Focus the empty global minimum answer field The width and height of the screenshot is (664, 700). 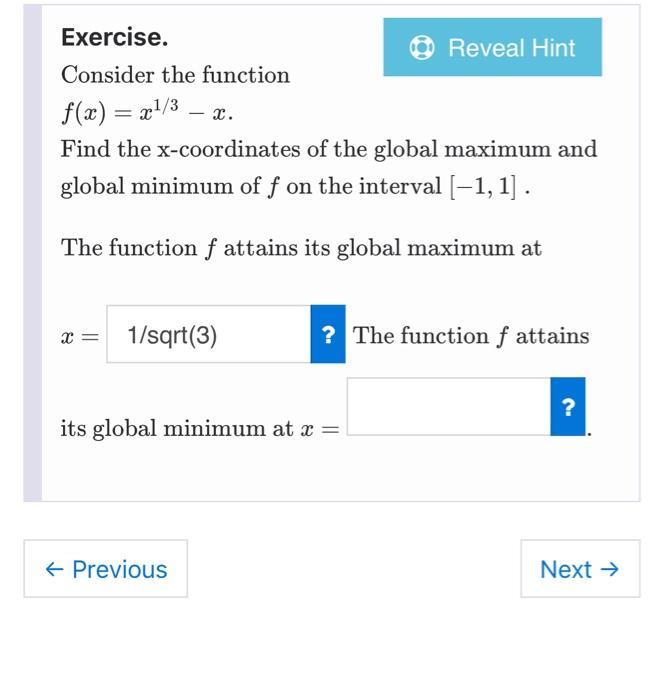[x=448, y=407]
